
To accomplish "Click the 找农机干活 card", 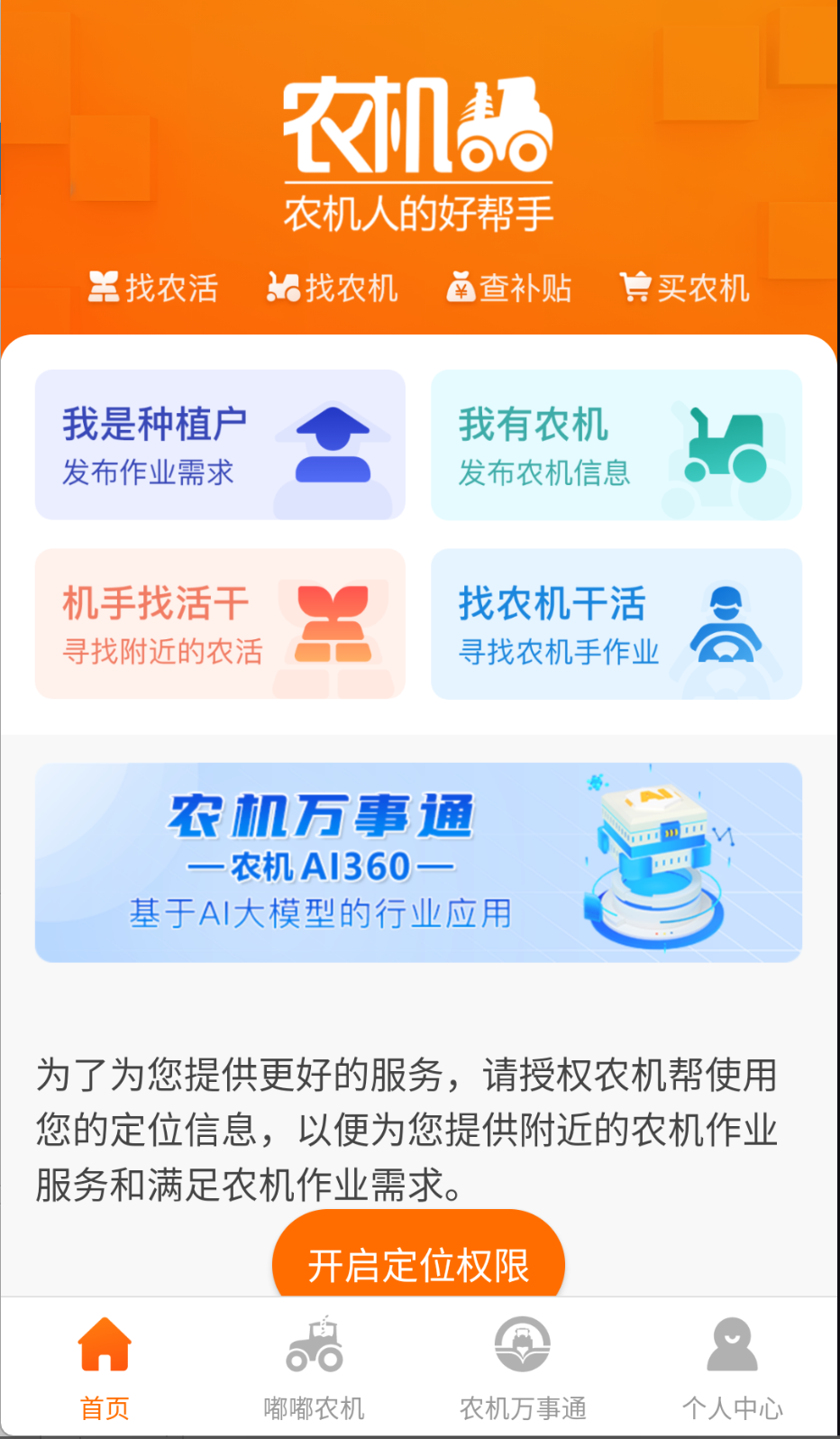I will 616,623.
